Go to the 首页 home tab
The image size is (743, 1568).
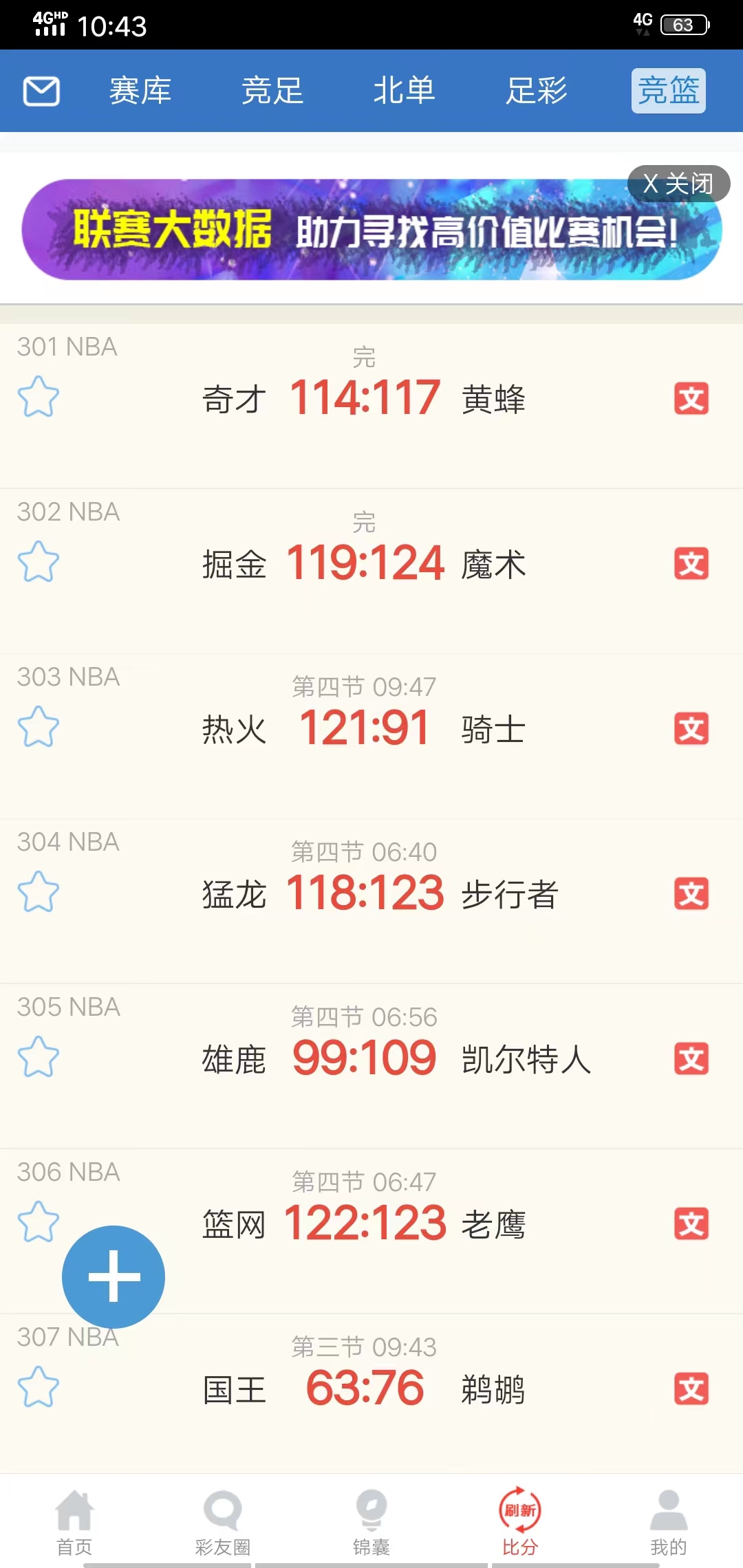point(74,1523)
